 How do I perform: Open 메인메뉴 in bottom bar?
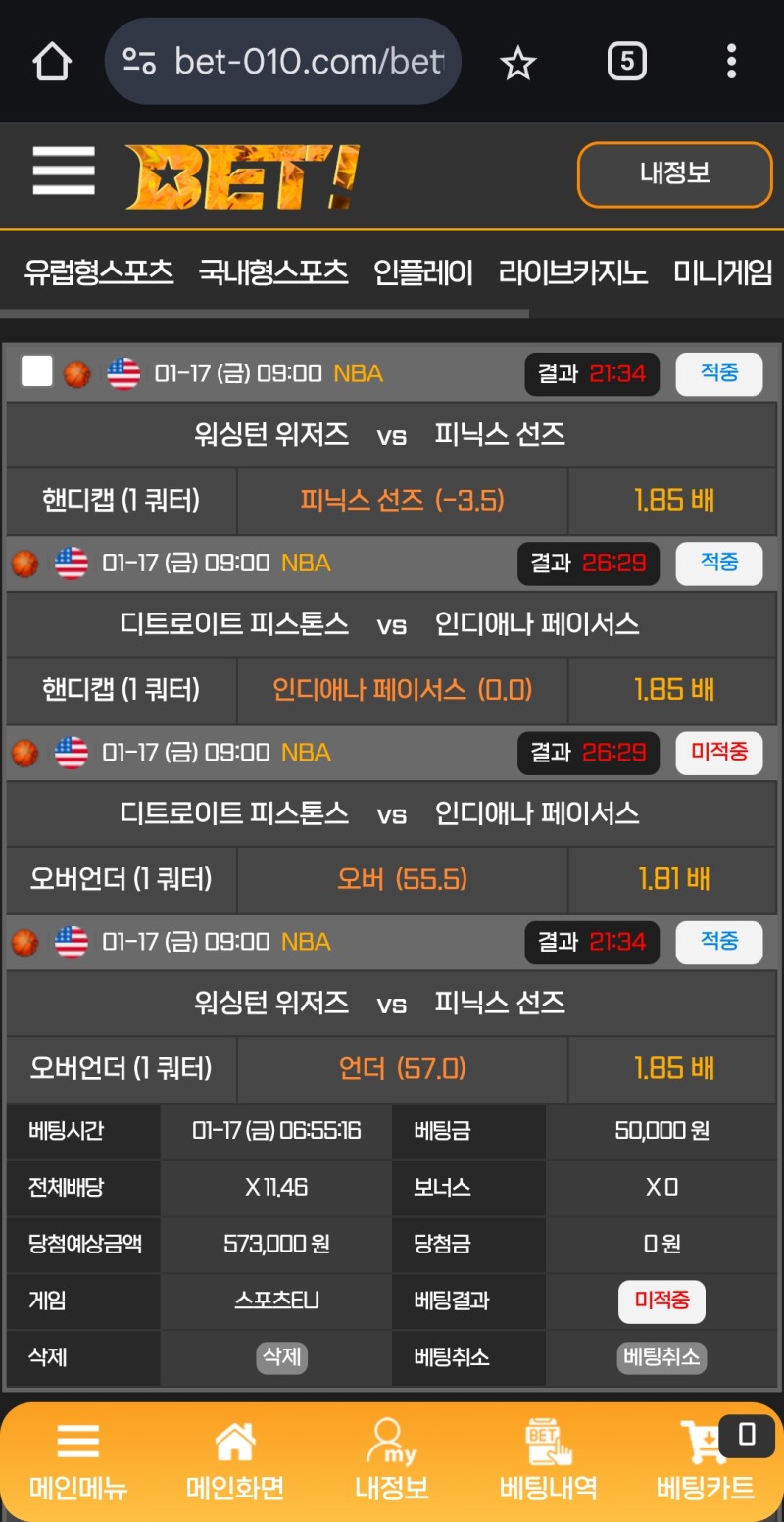(x=78, y=1462)
